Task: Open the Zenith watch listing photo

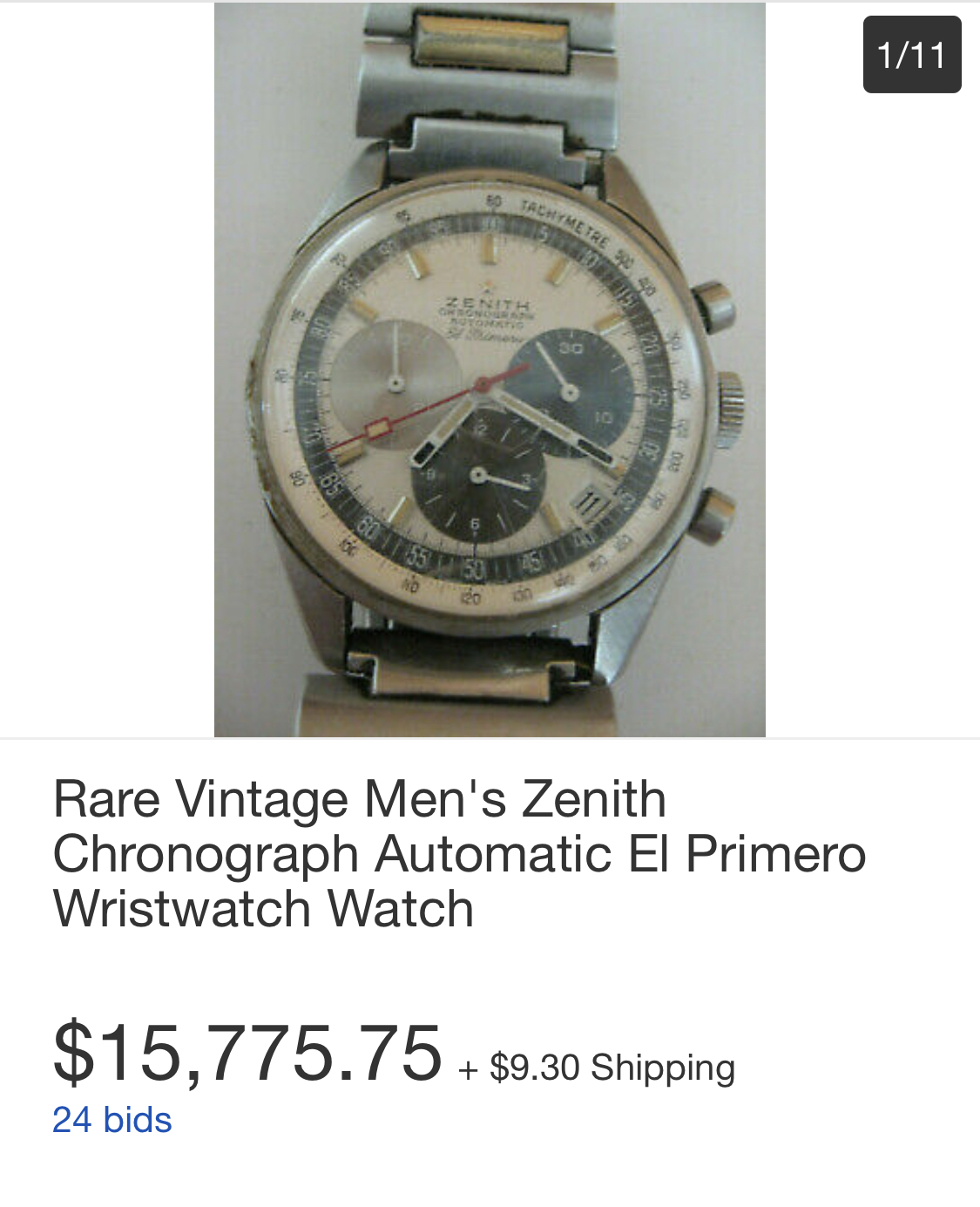Action: (490, 370)
